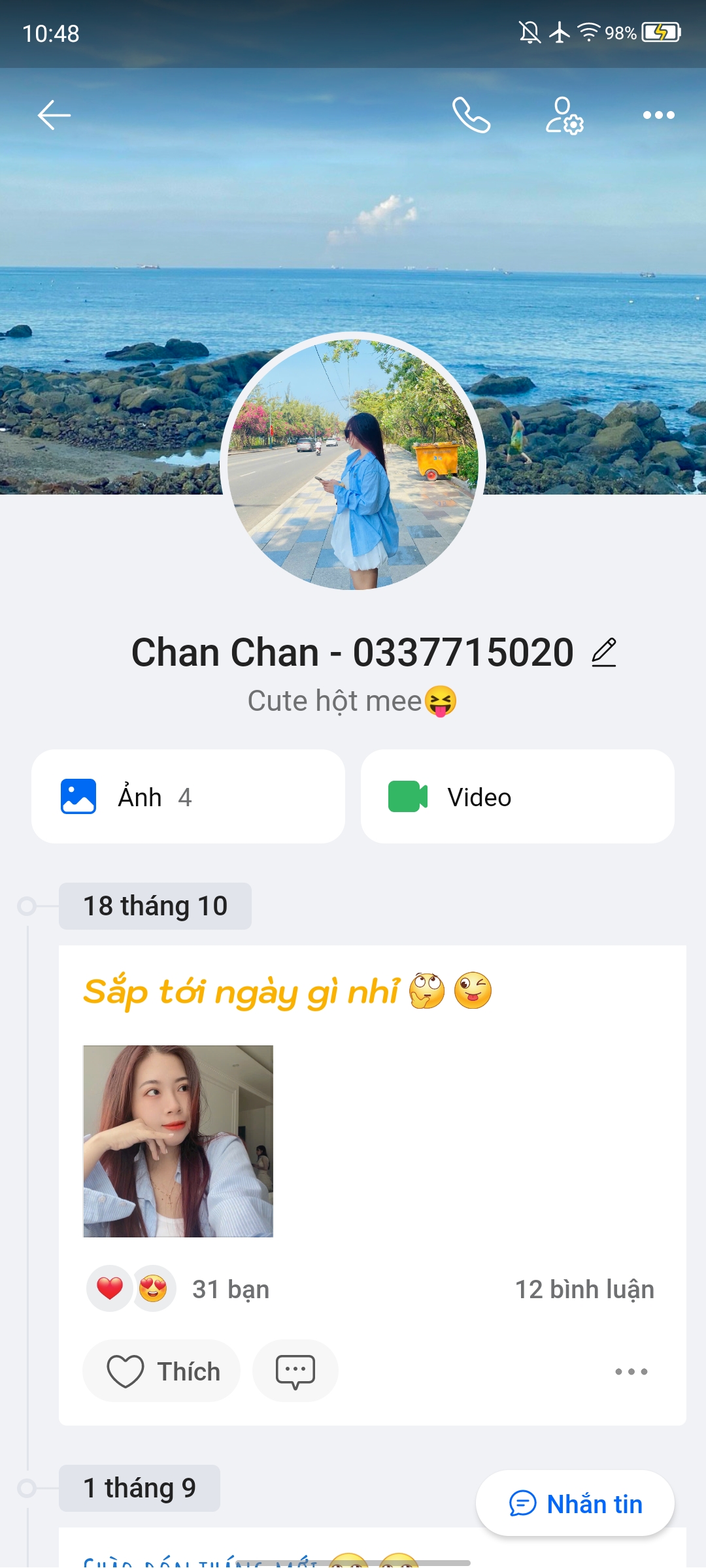
Task: Start a voice call from the profile header
Action: pos(472,115)
